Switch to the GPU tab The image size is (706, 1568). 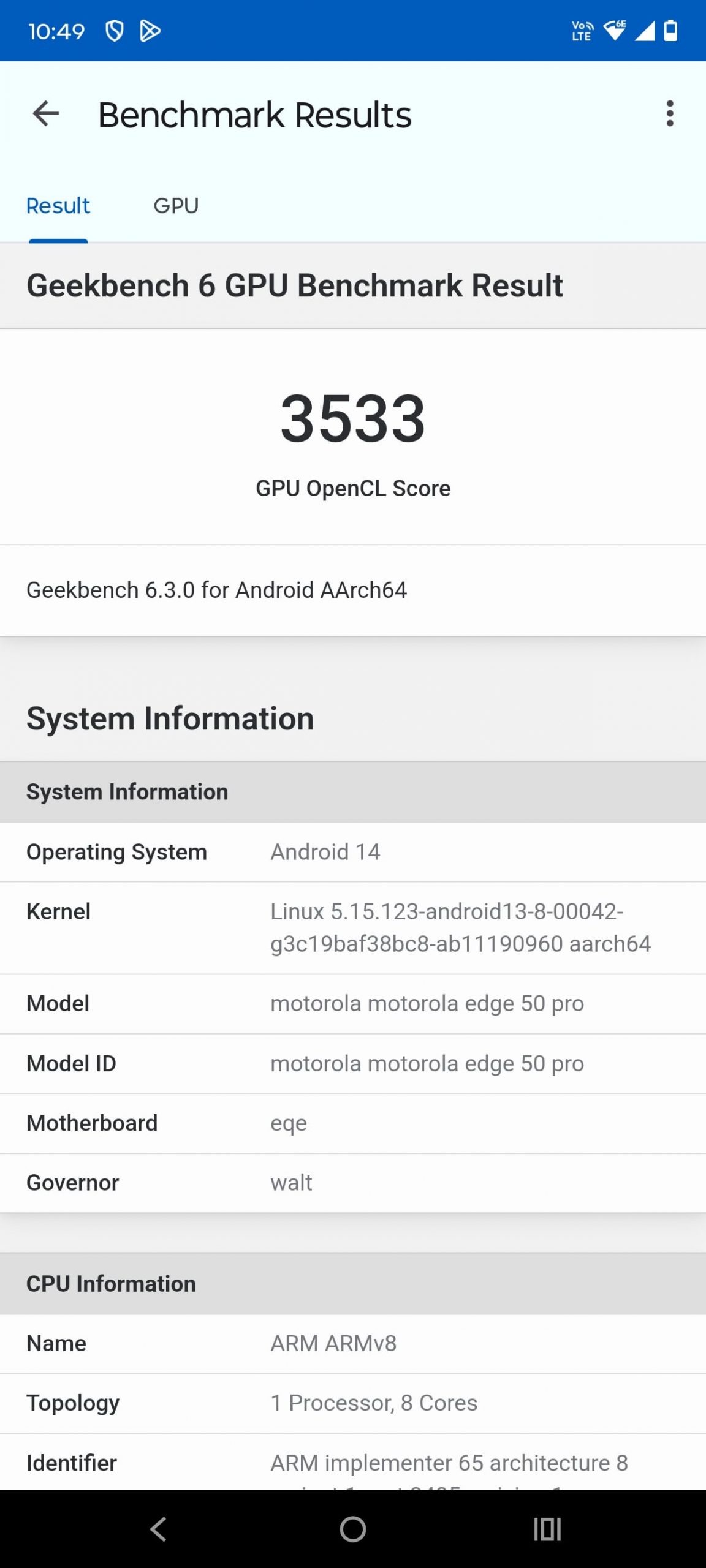[x=176, y=206]
